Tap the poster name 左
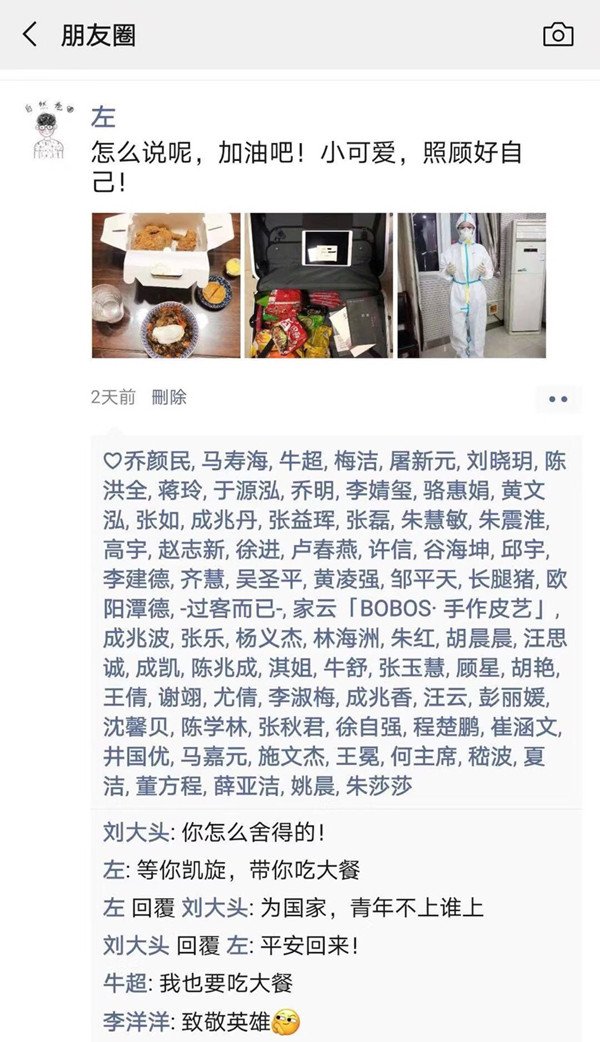The height and width of the screenshot is (1042, 600). [103, 117]
